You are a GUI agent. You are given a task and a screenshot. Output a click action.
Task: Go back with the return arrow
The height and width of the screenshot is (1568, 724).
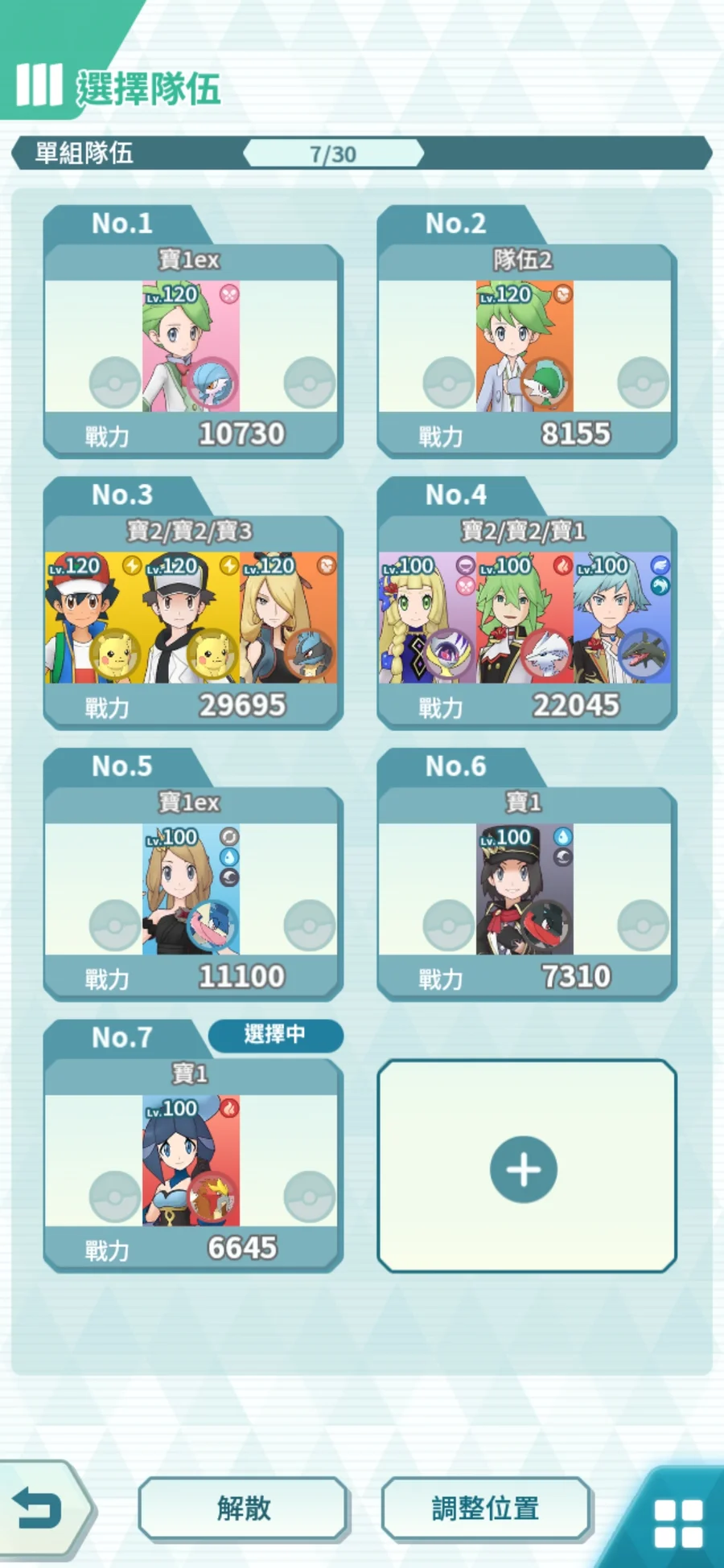click(39, 1507)
